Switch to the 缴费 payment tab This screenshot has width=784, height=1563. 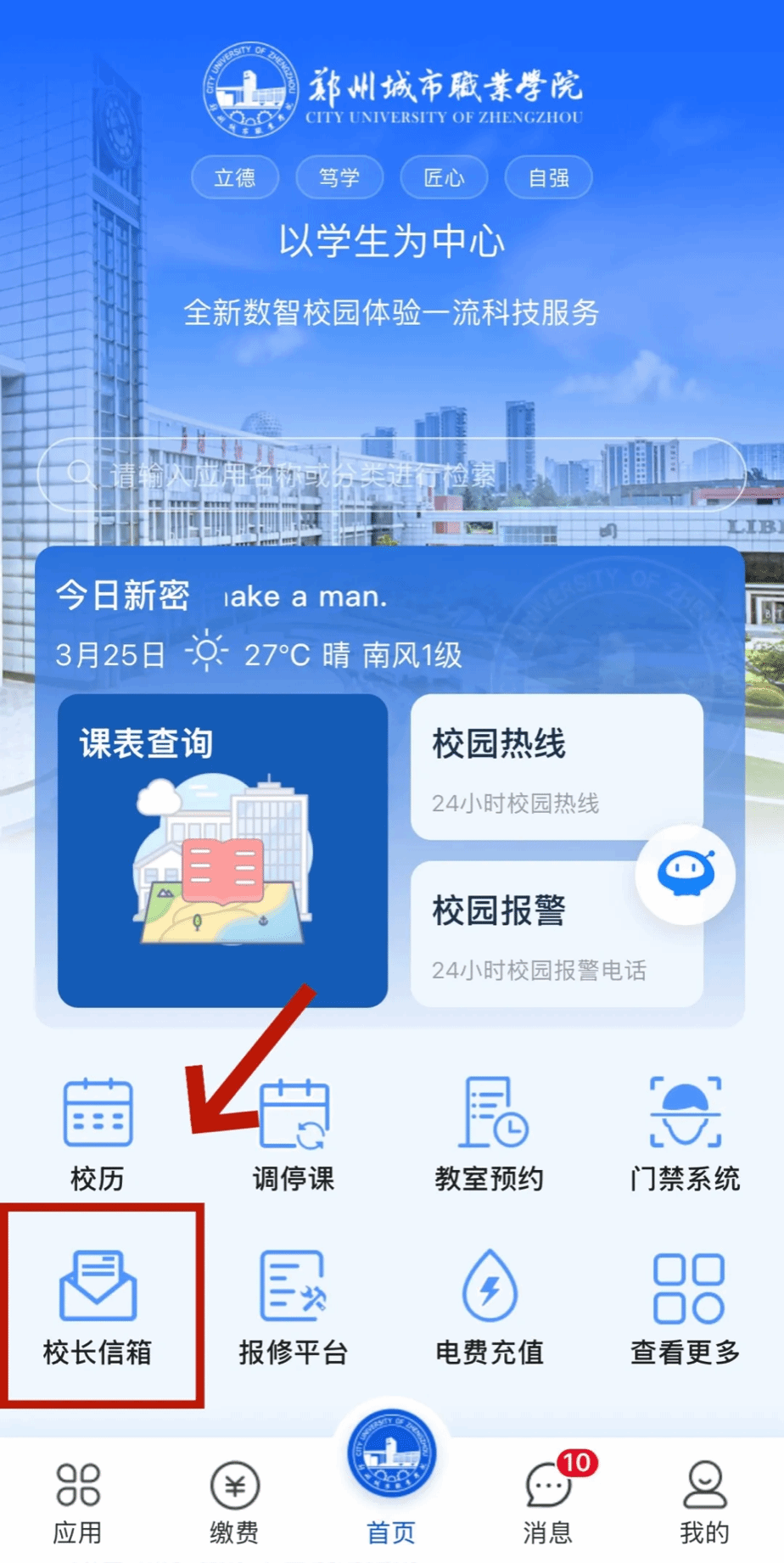pyautogui.click(x=234, y=1504)
